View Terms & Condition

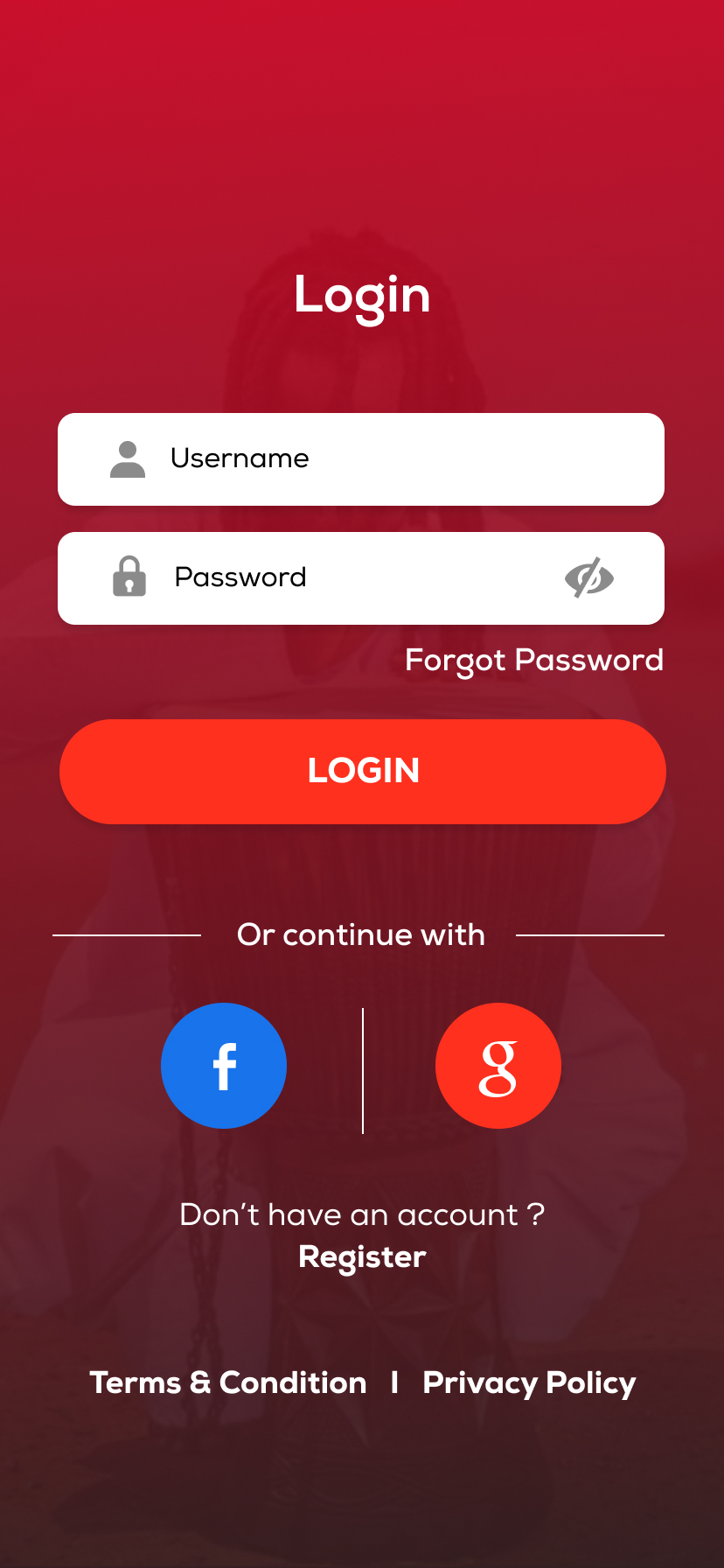[228, 1383]
